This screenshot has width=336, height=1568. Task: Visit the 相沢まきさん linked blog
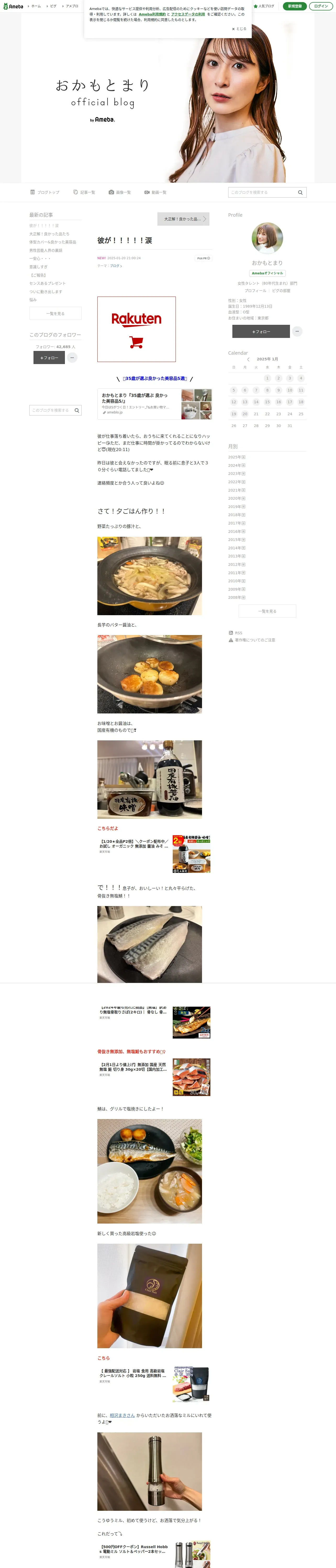tap(122, 1415)
